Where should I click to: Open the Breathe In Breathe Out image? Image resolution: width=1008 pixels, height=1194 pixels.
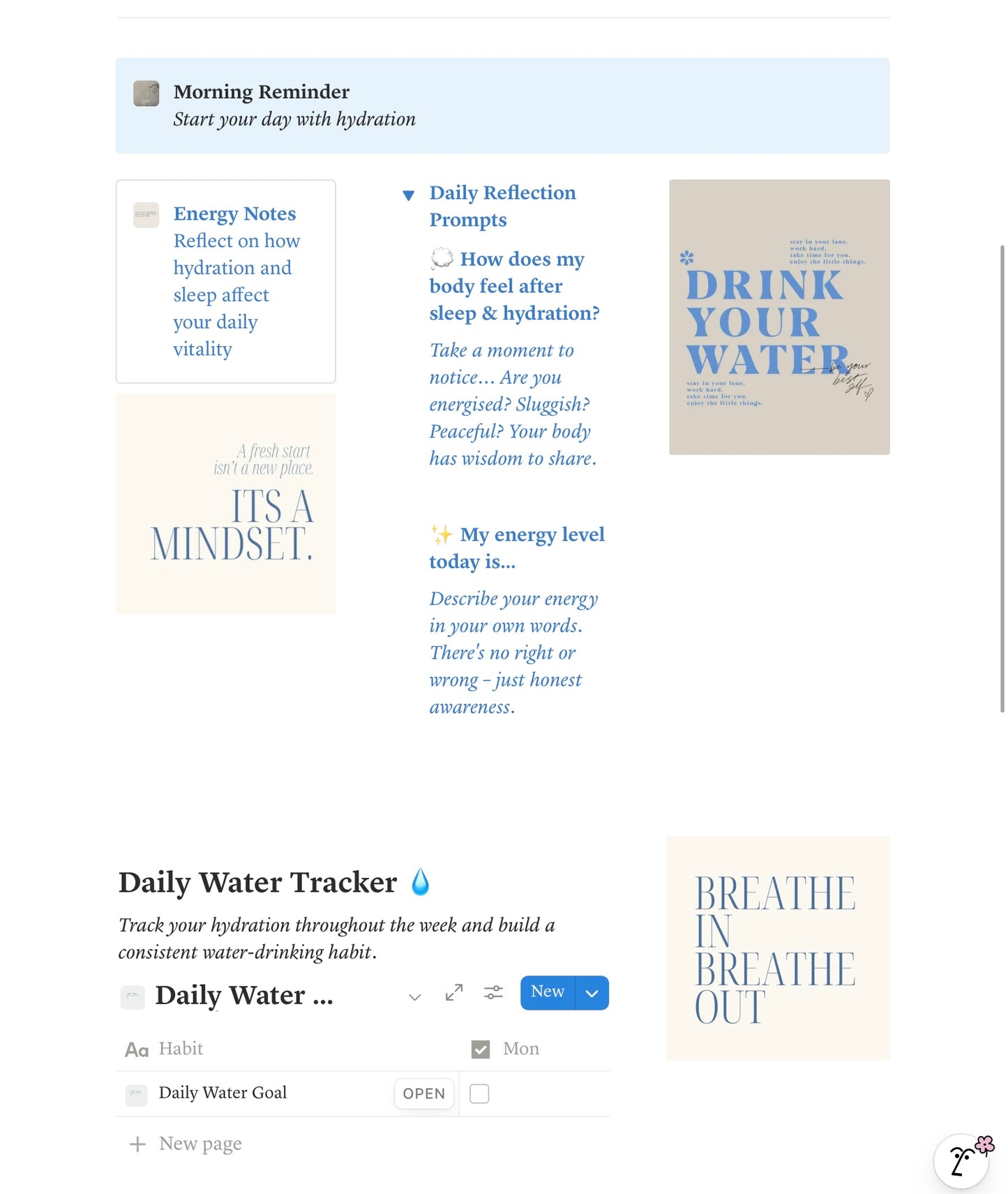tap(777, 948)
